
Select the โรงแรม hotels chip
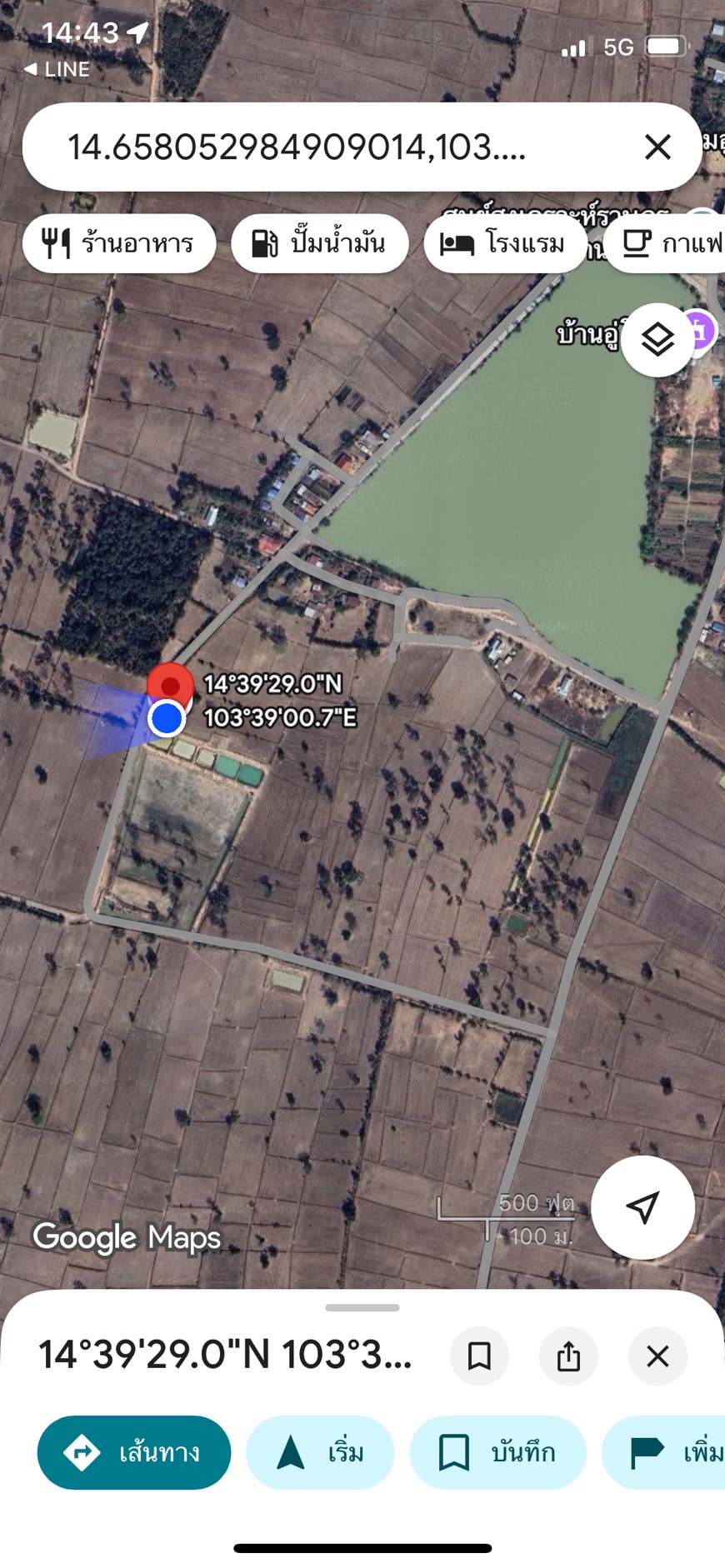click(x=505, y=243)
